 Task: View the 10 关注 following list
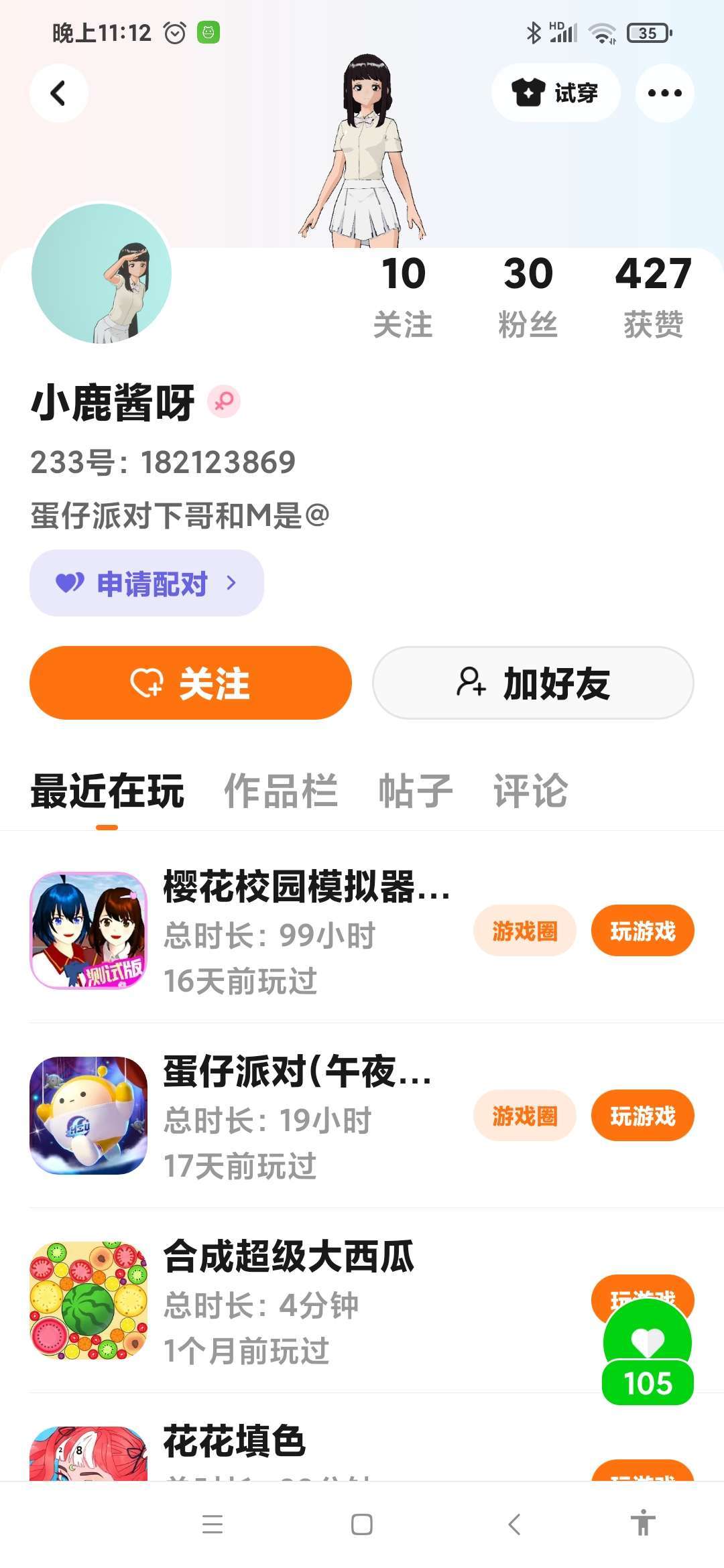403,296
